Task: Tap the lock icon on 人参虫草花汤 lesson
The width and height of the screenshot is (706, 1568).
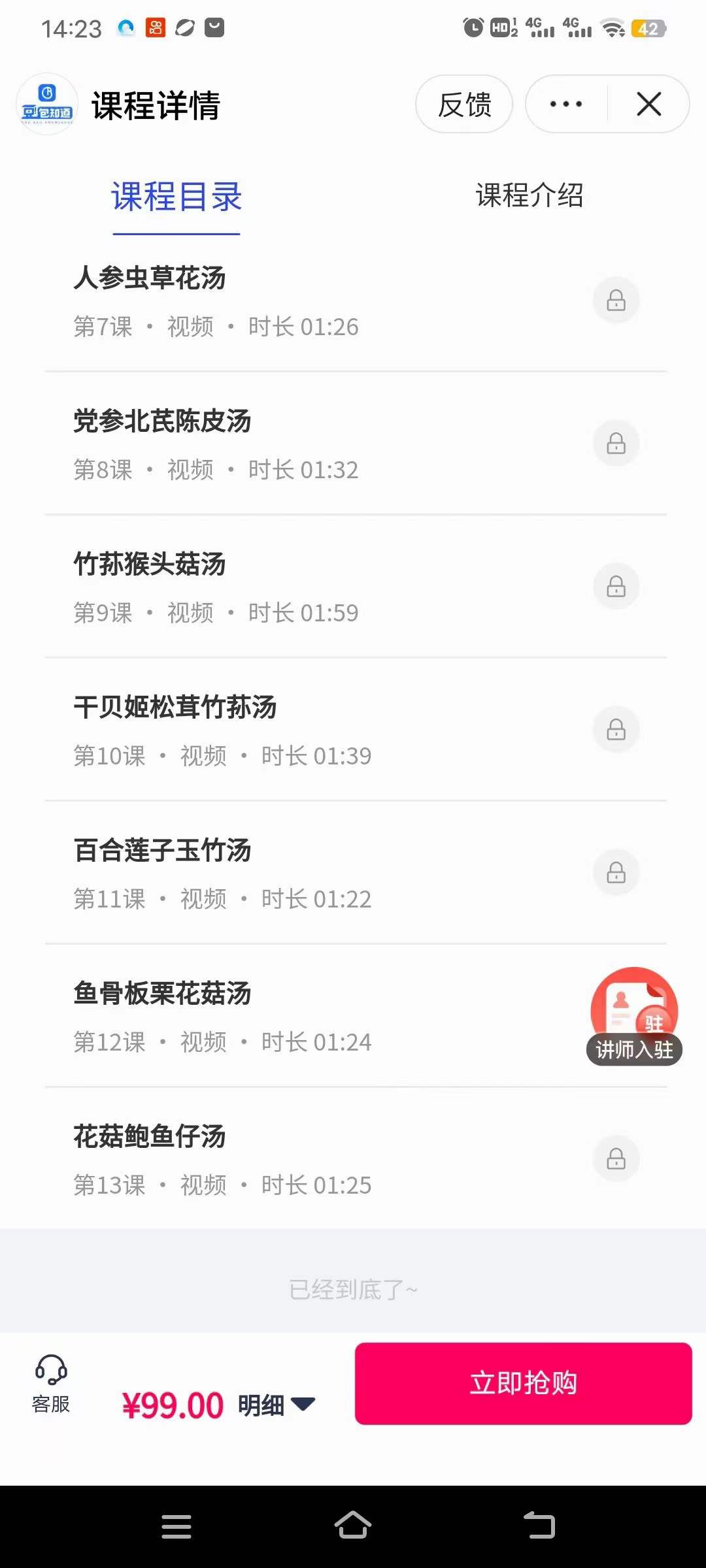Action: pyautogui.click(x=615, y=299)
